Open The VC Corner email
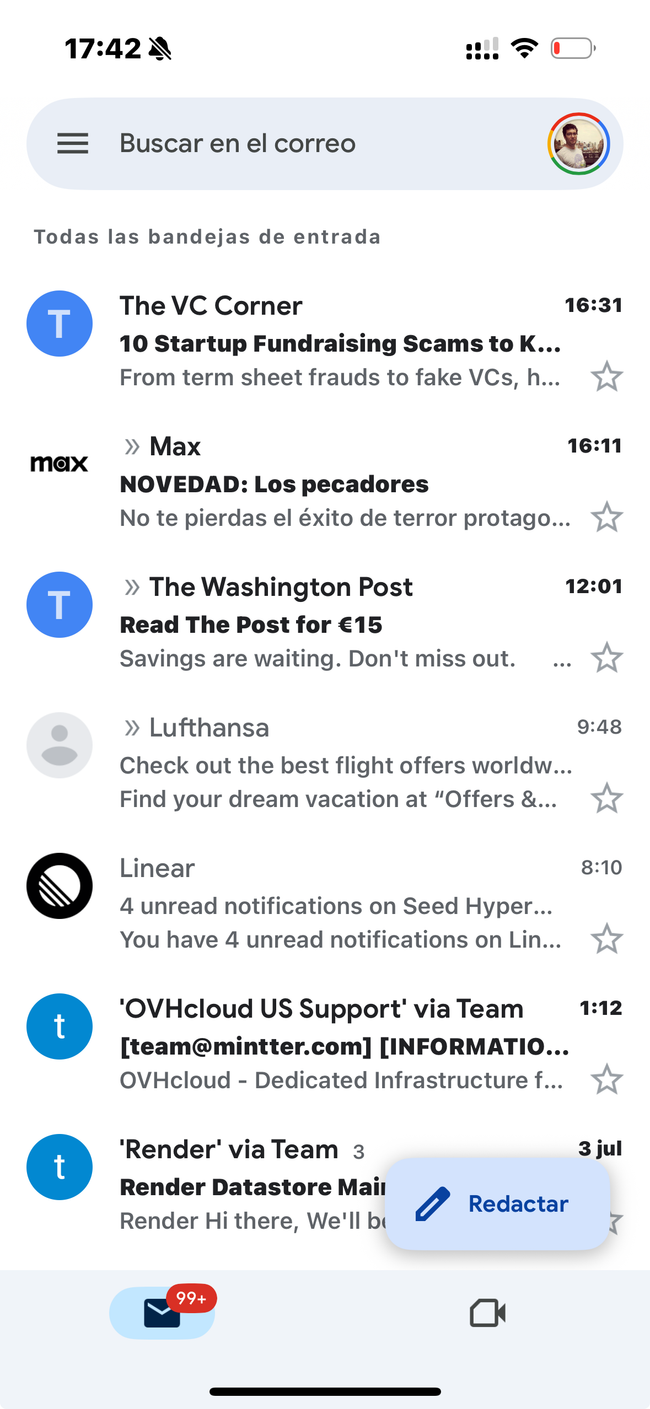Screen dimensions: 650x1409 tap(340, 343)
